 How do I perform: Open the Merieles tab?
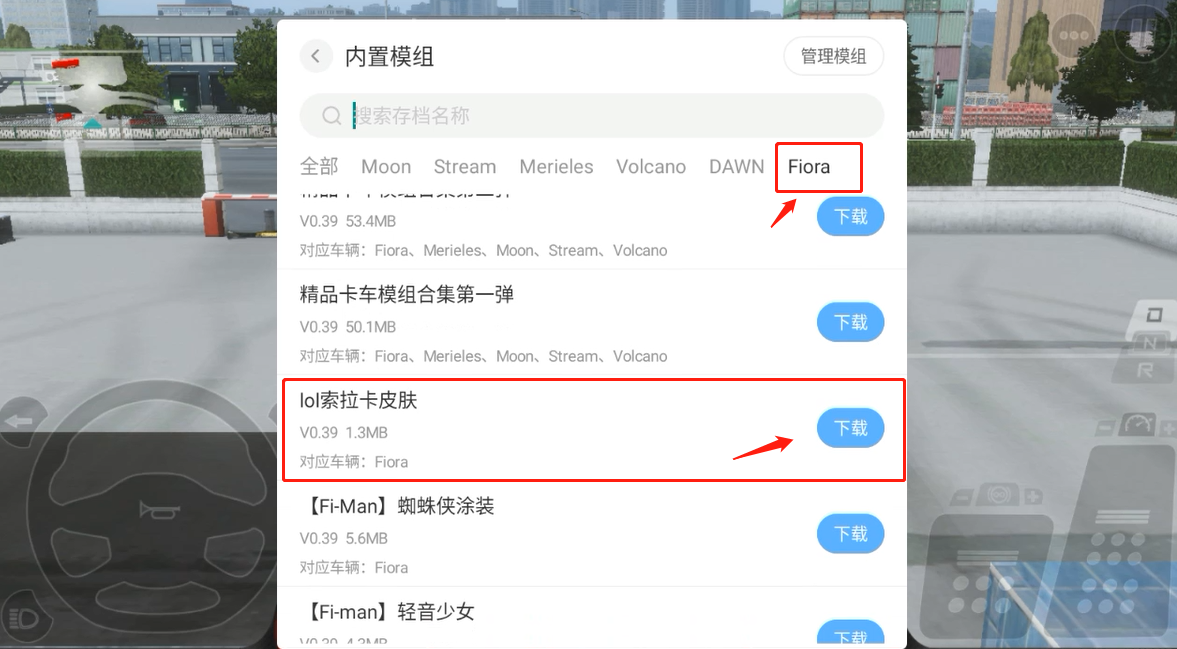click(556, 167)
